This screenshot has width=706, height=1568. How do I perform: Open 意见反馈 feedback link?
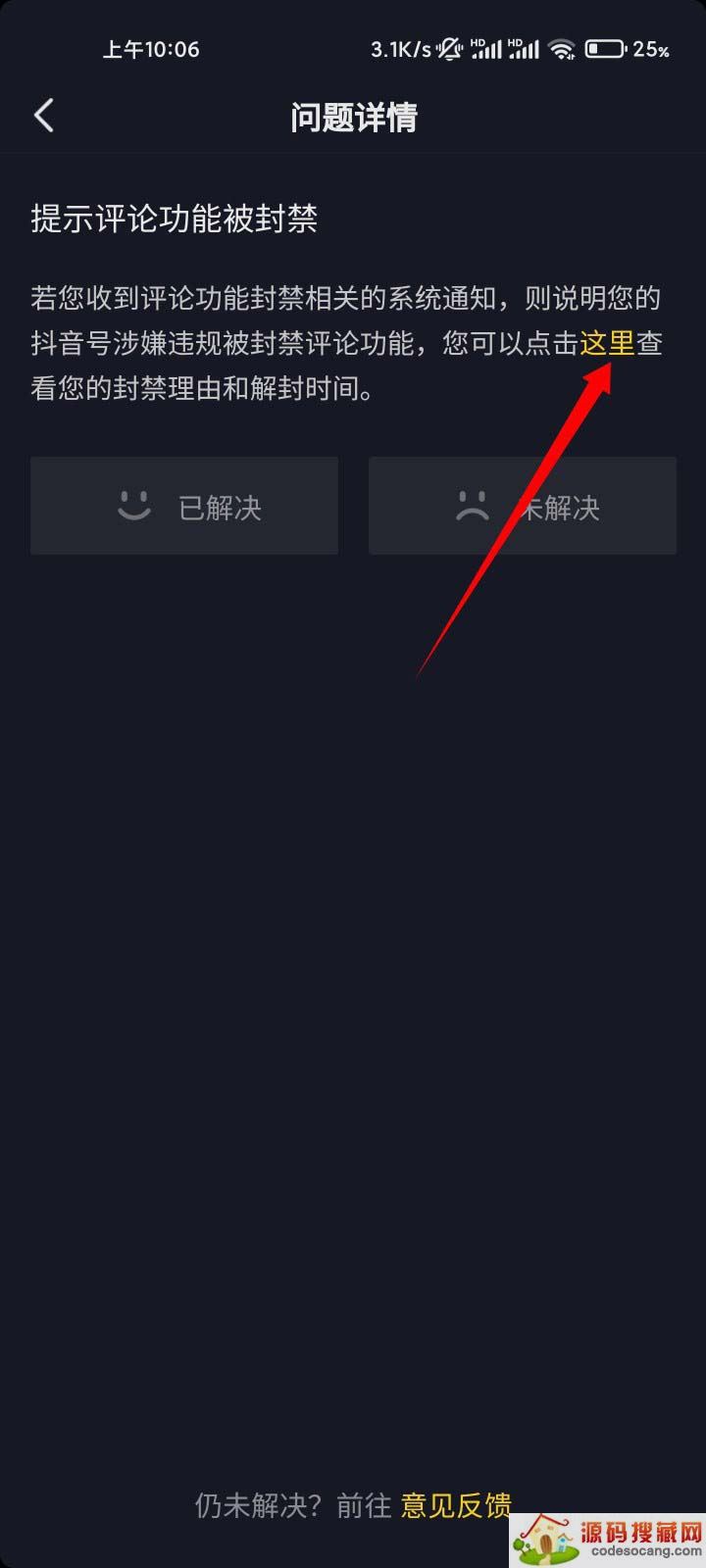pos(456,1505)
